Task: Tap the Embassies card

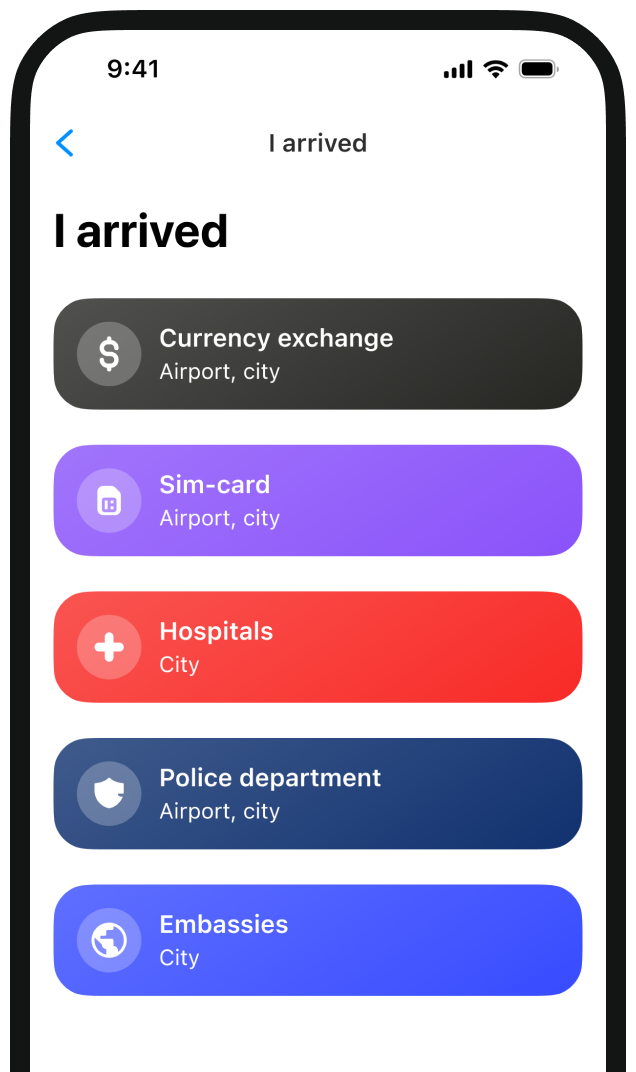Action: pos(318,940)
